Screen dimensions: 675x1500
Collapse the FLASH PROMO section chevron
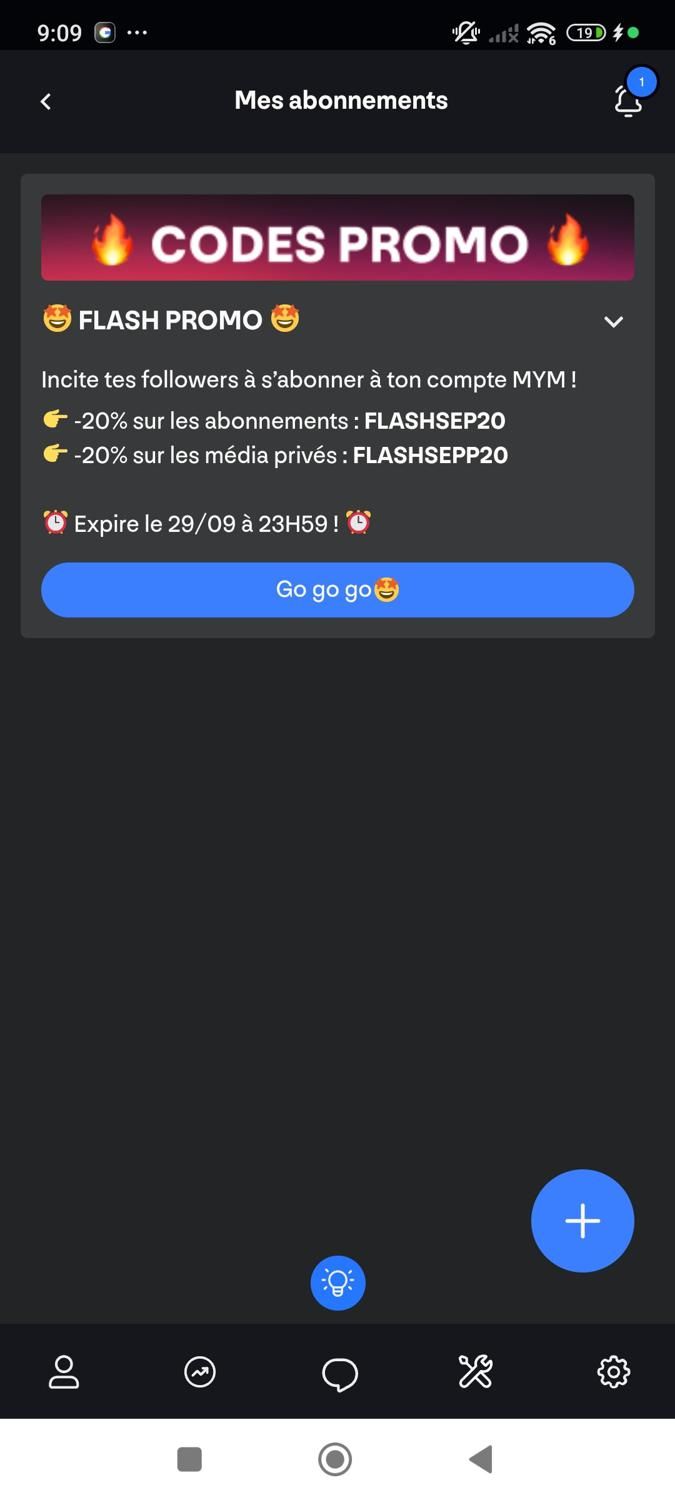(x=614, y=322)
